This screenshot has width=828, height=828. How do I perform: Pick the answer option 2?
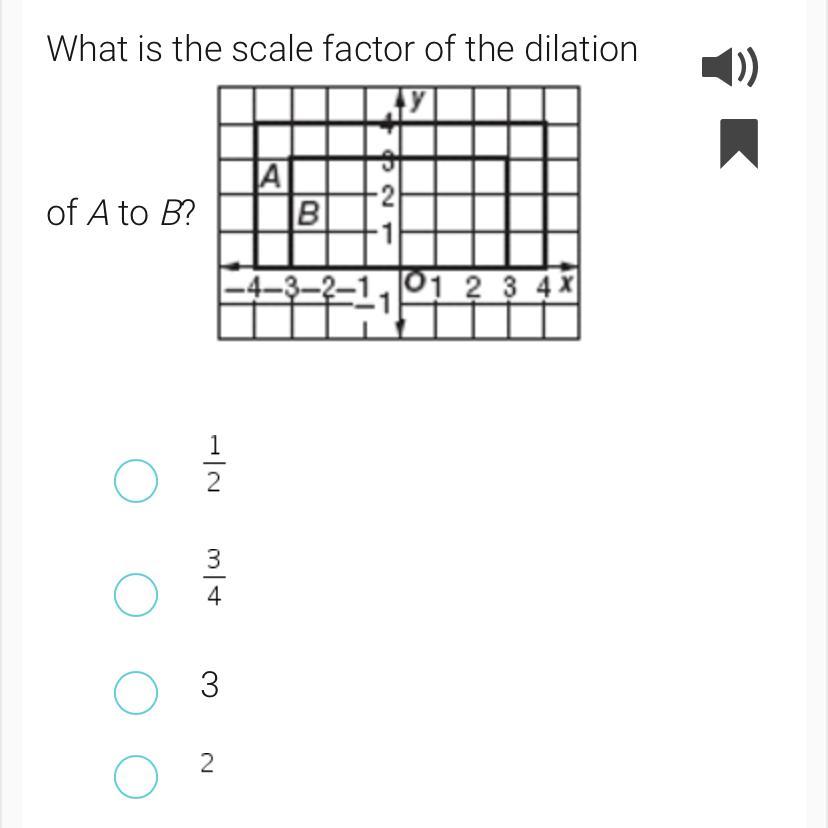[135, 776]
